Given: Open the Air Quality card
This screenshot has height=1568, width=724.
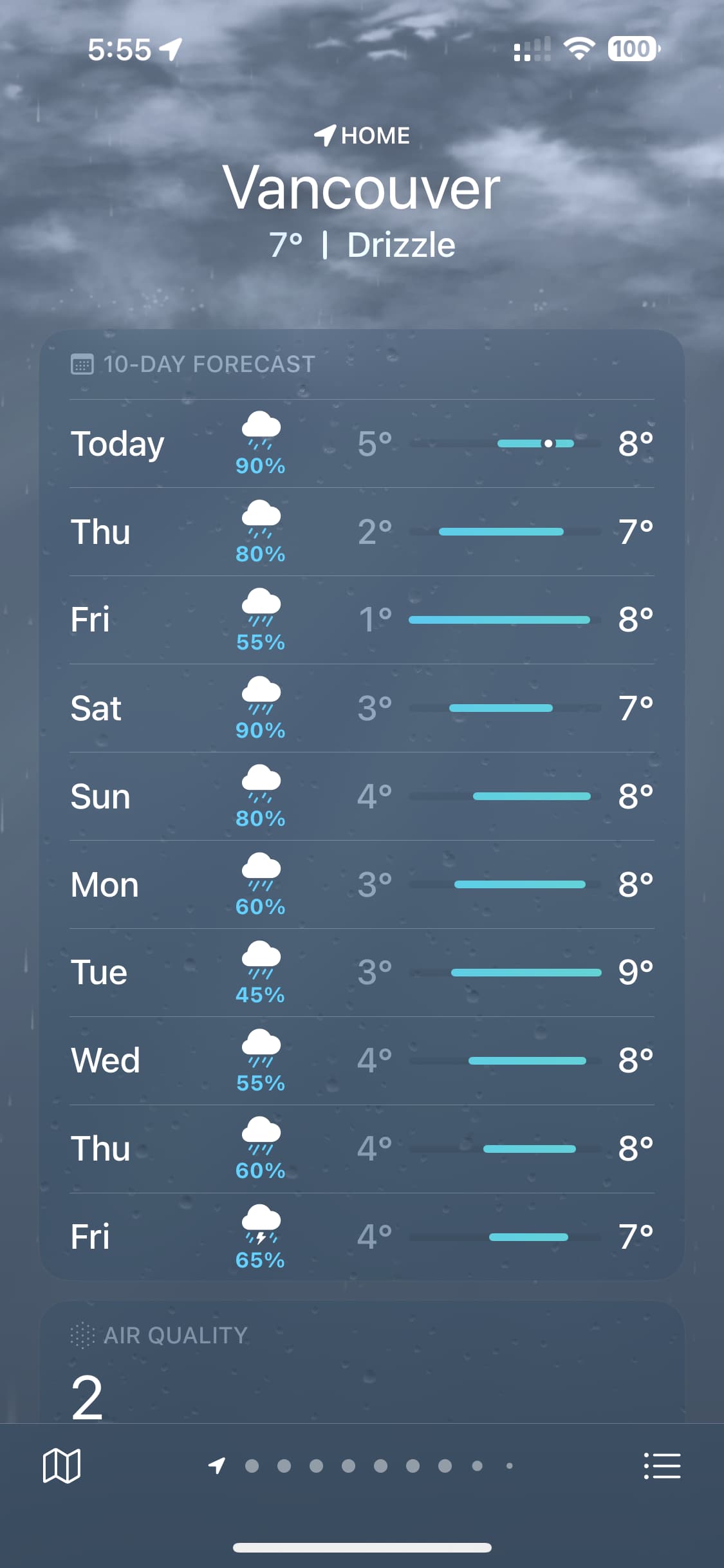Looking at the screenshot, I should 362,1365.
